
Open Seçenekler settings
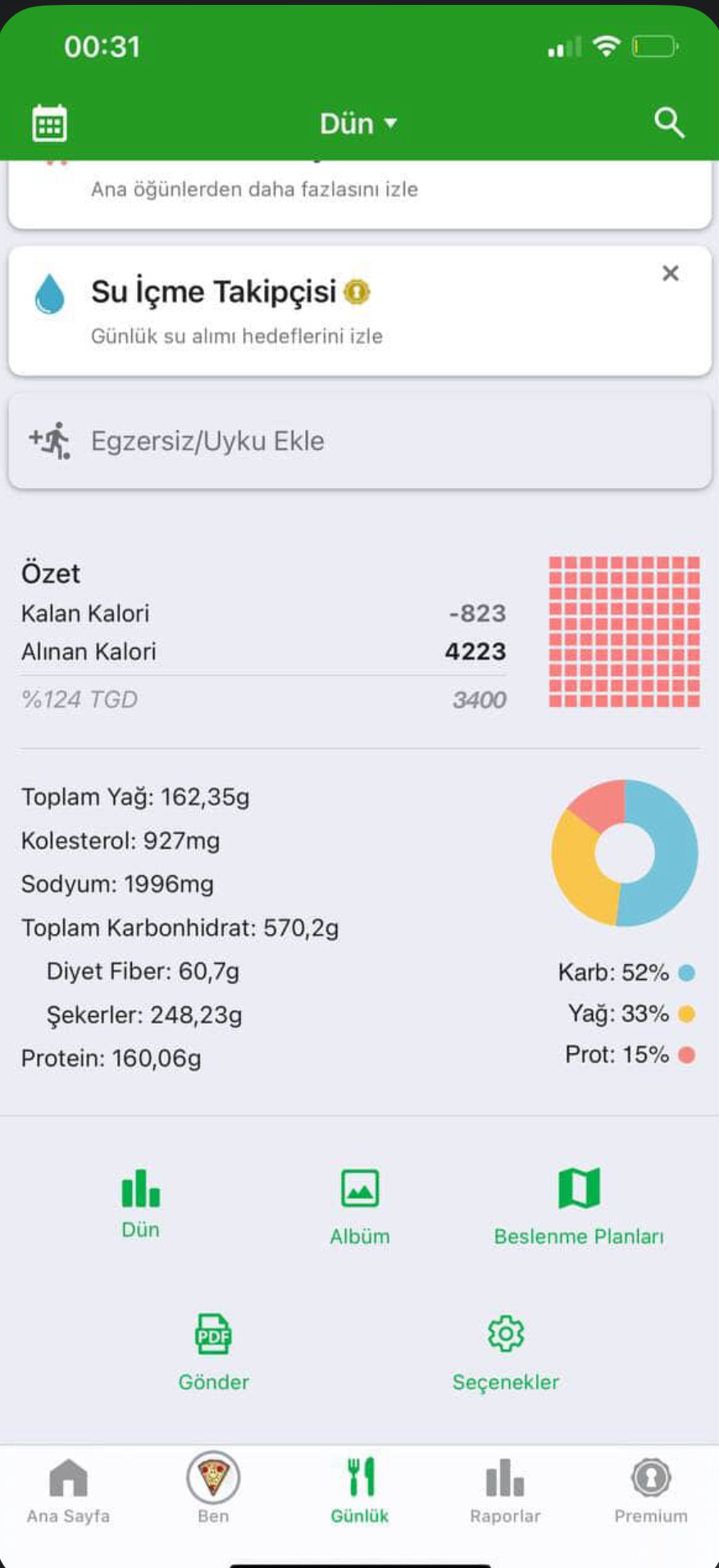pos(505,1352)
